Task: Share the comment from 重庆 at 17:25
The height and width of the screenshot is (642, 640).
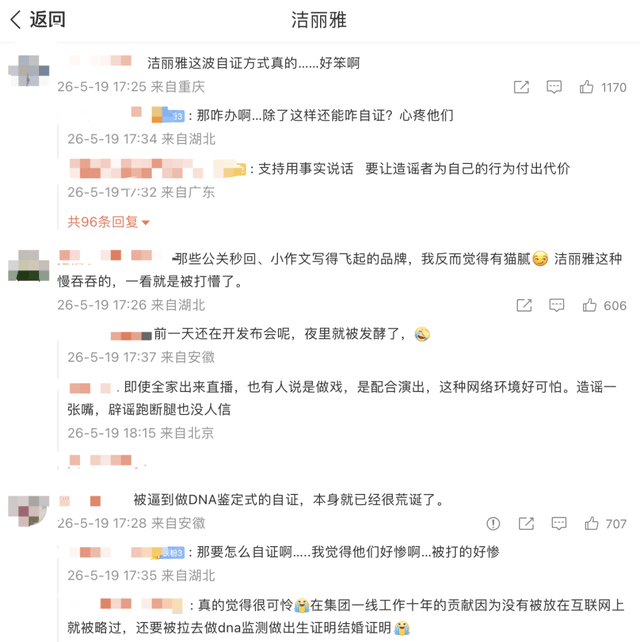Action: click(x=521, y=87)
